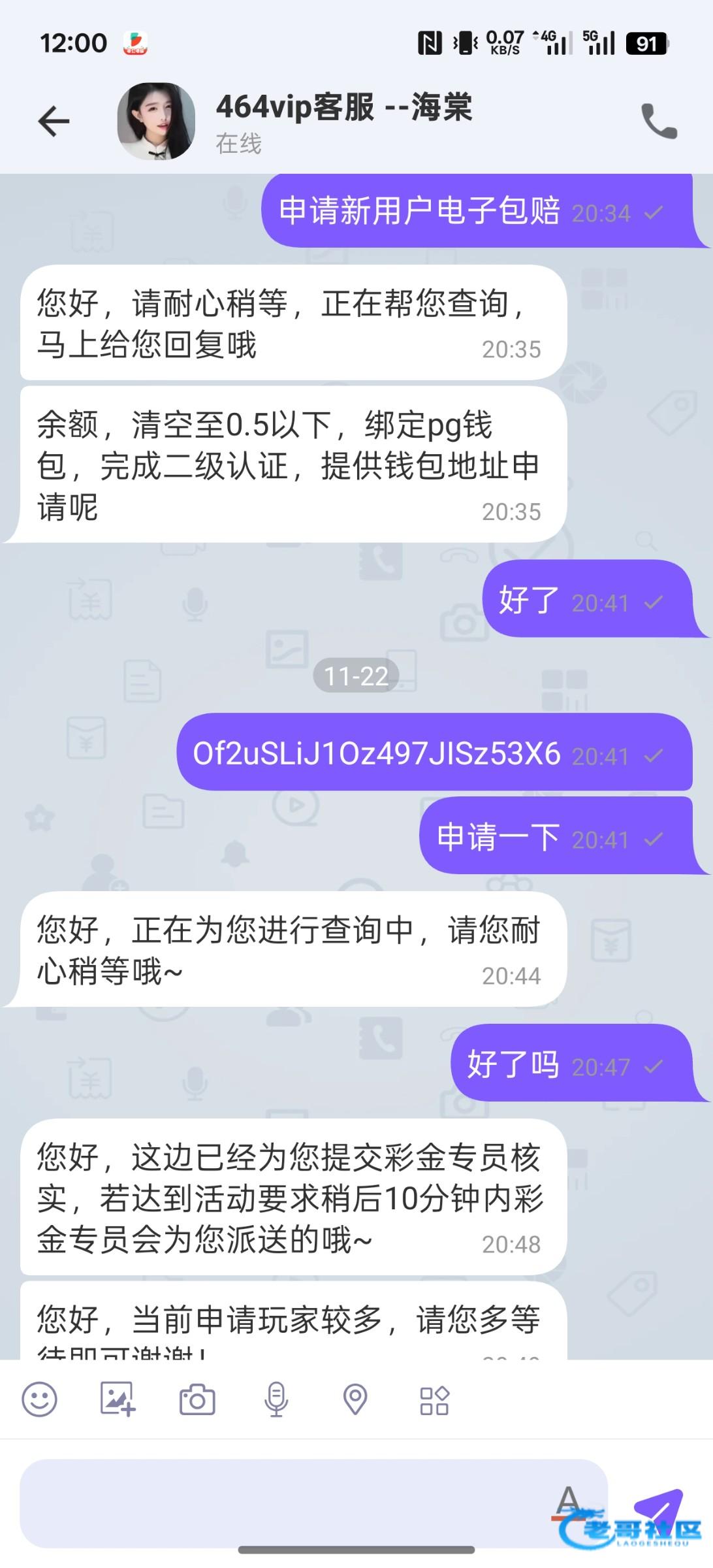Go back using the arrow icon

coord(54,122)
